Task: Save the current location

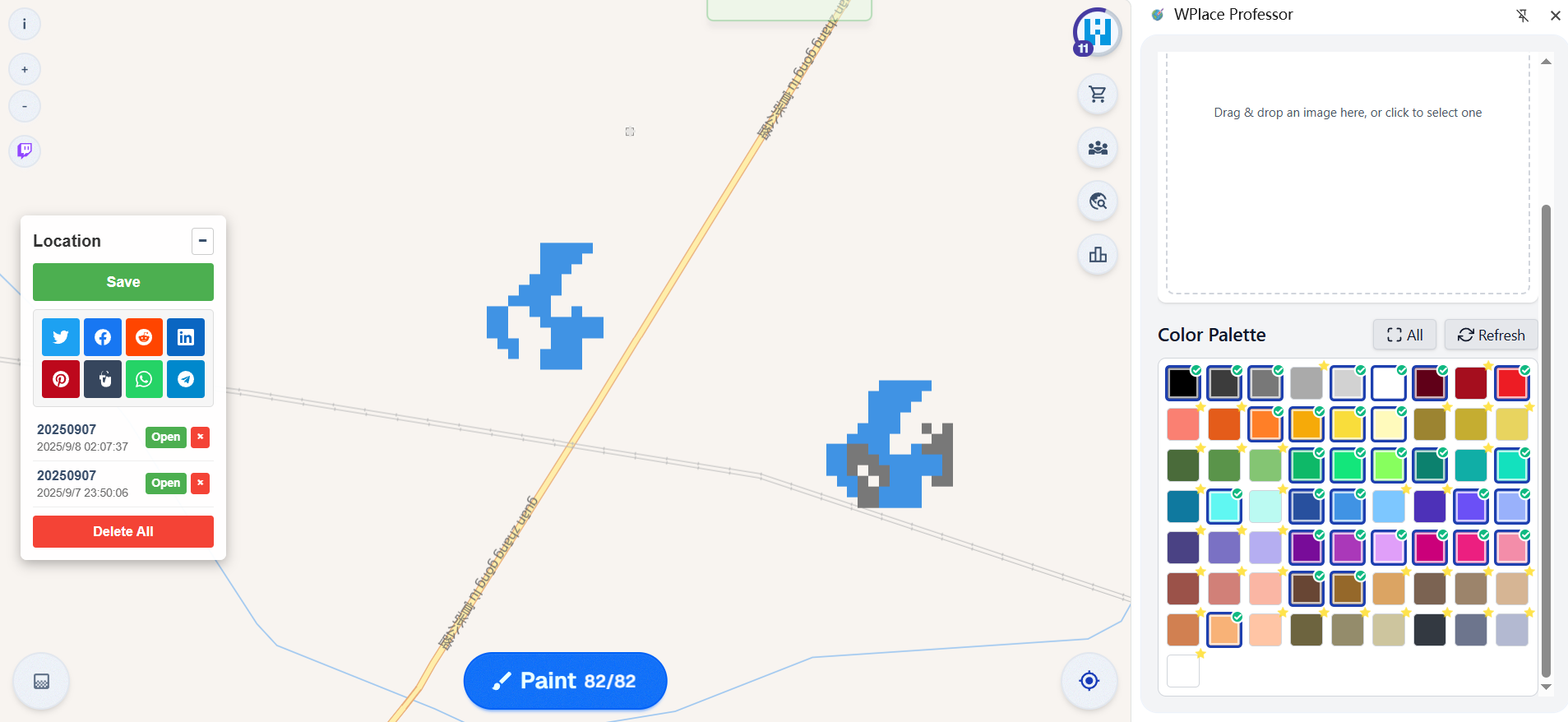Action: pos(123,282)
